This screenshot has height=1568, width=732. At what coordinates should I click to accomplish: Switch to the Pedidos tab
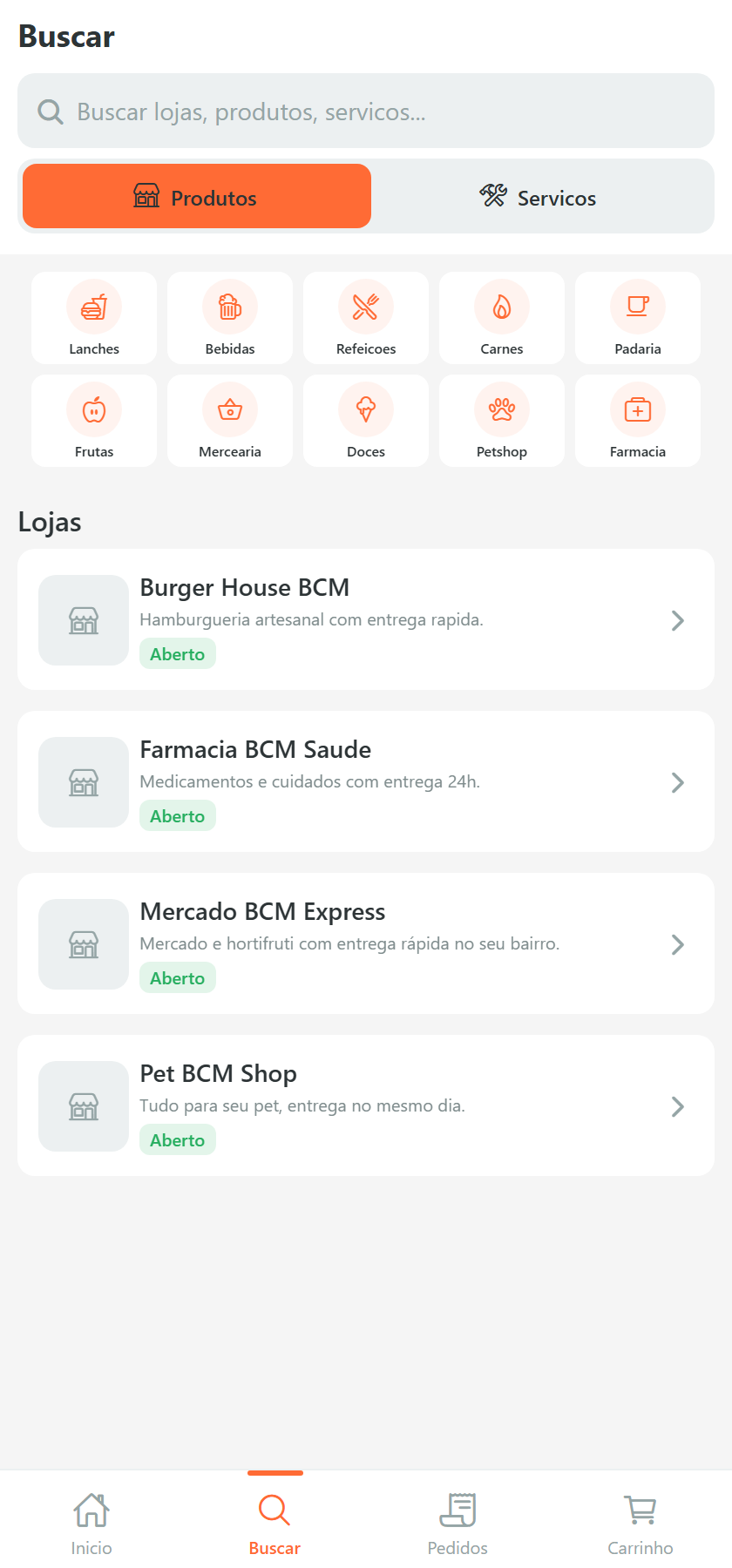point(457,1523)
